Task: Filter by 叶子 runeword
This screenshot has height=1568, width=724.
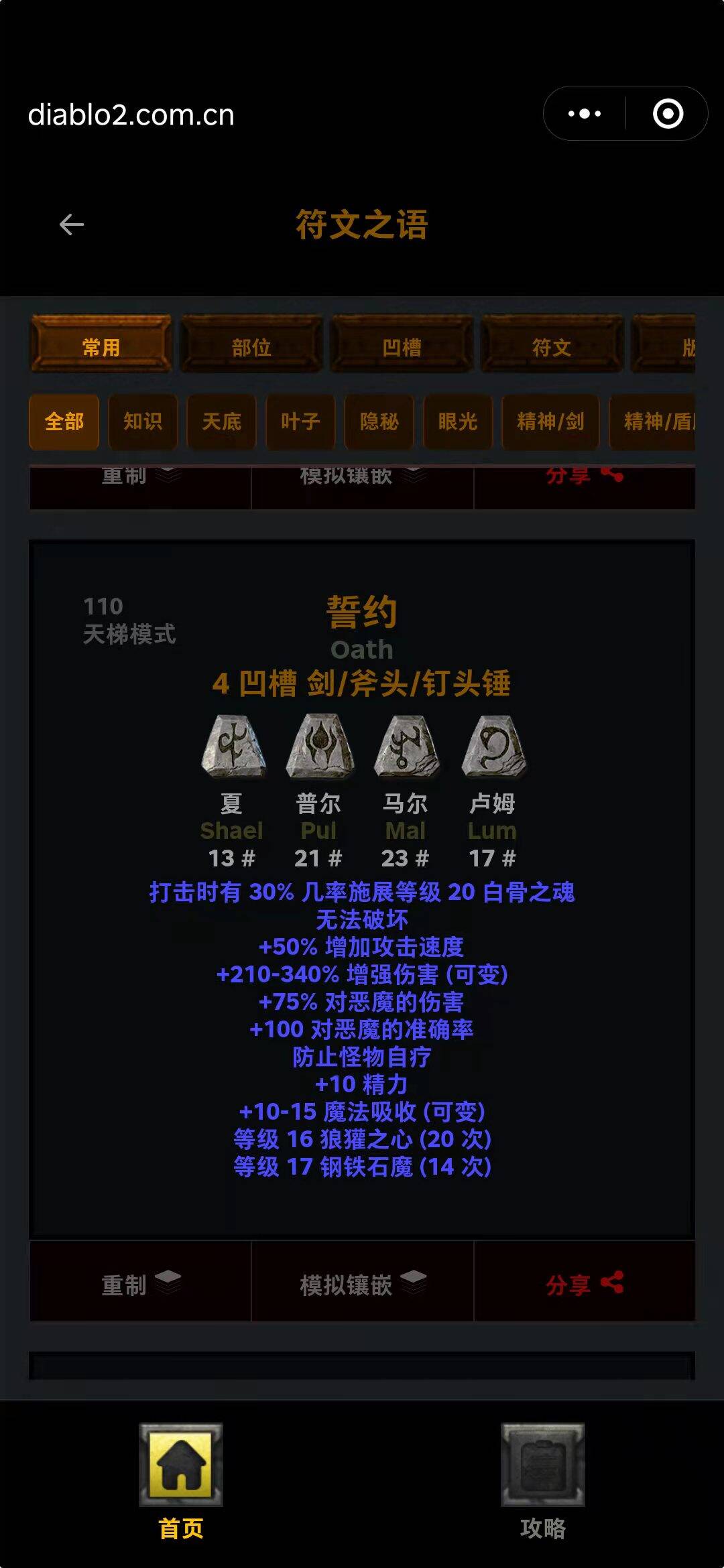Action: [300, 421]
